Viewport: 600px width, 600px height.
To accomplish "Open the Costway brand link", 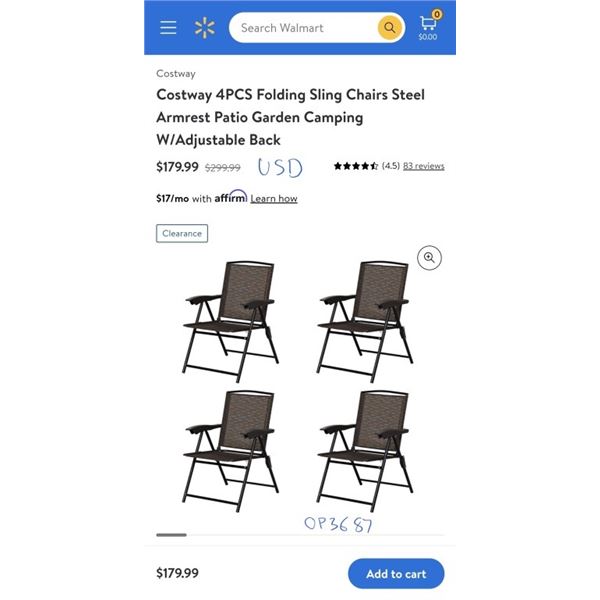I will pyautogui.click(x=175, y=73).
